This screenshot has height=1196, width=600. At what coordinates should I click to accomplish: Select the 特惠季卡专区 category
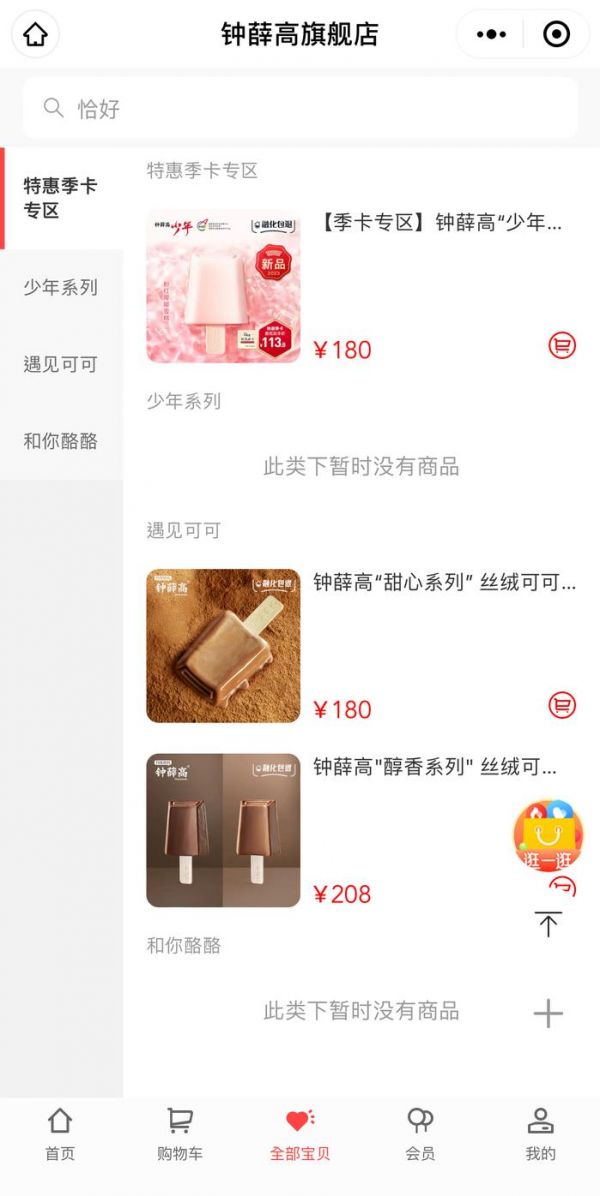tap(61, 198)
